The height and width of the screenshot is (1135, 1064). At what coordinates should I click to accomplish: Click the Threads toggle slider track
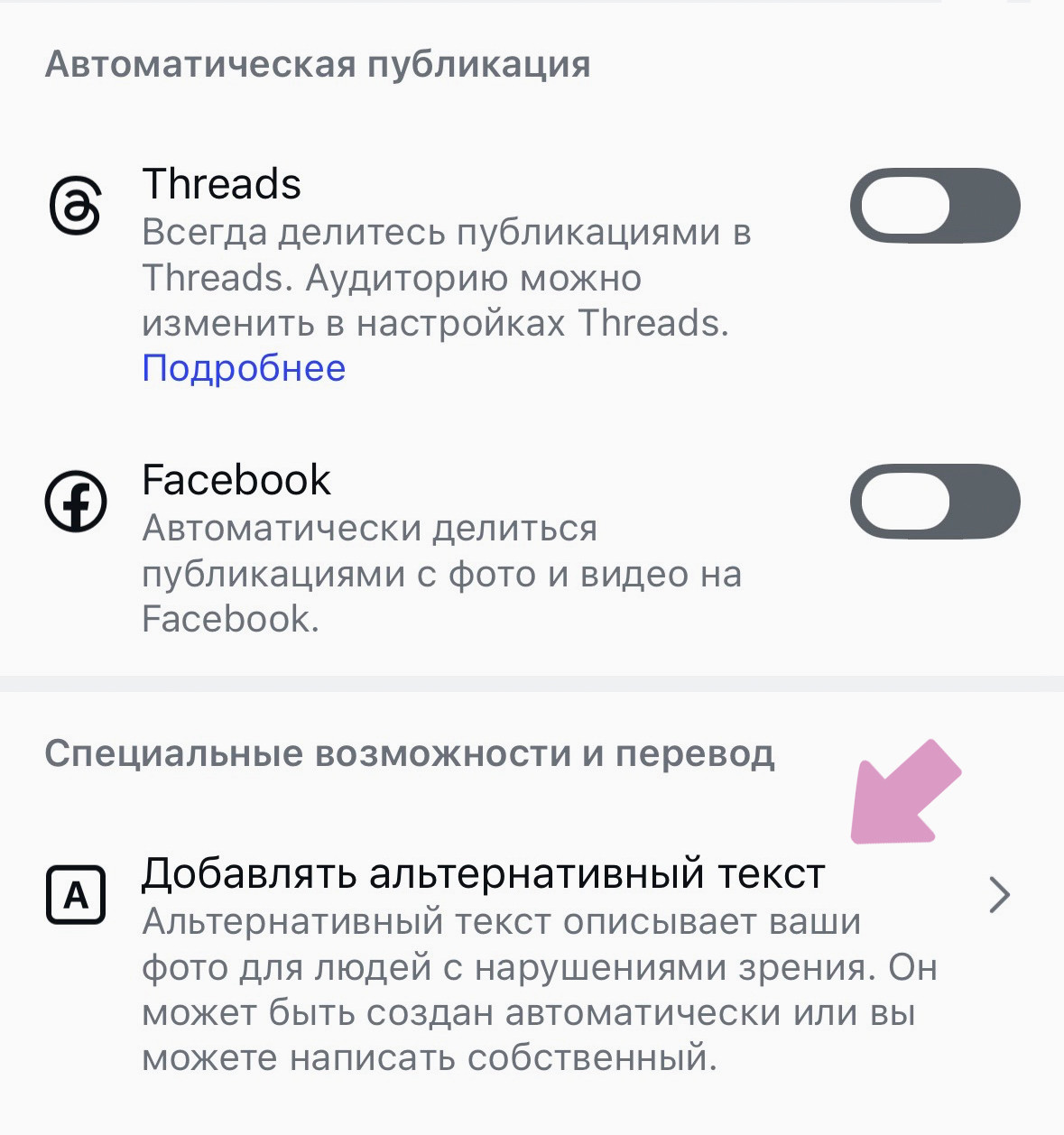(935, 206)
